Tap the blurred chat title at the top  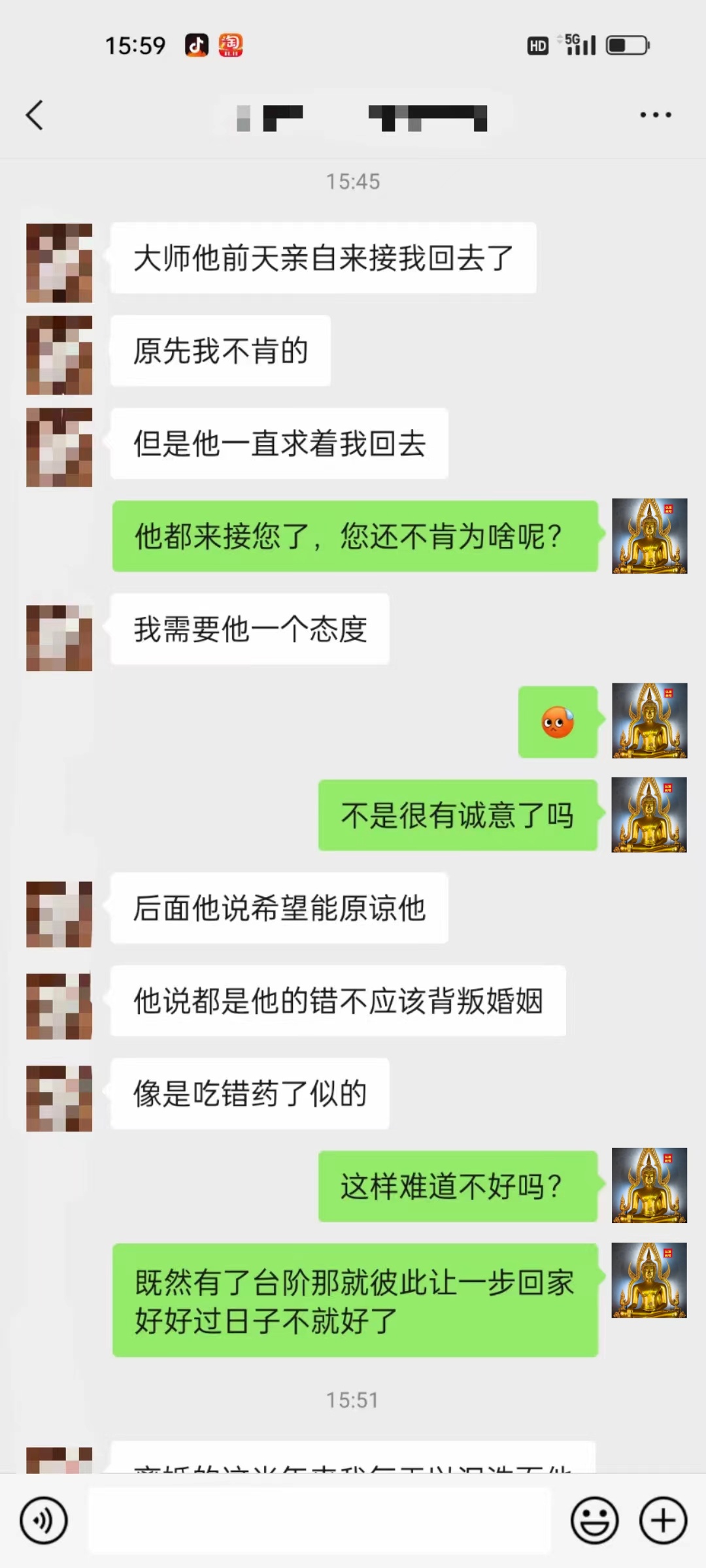click(353, 116)
